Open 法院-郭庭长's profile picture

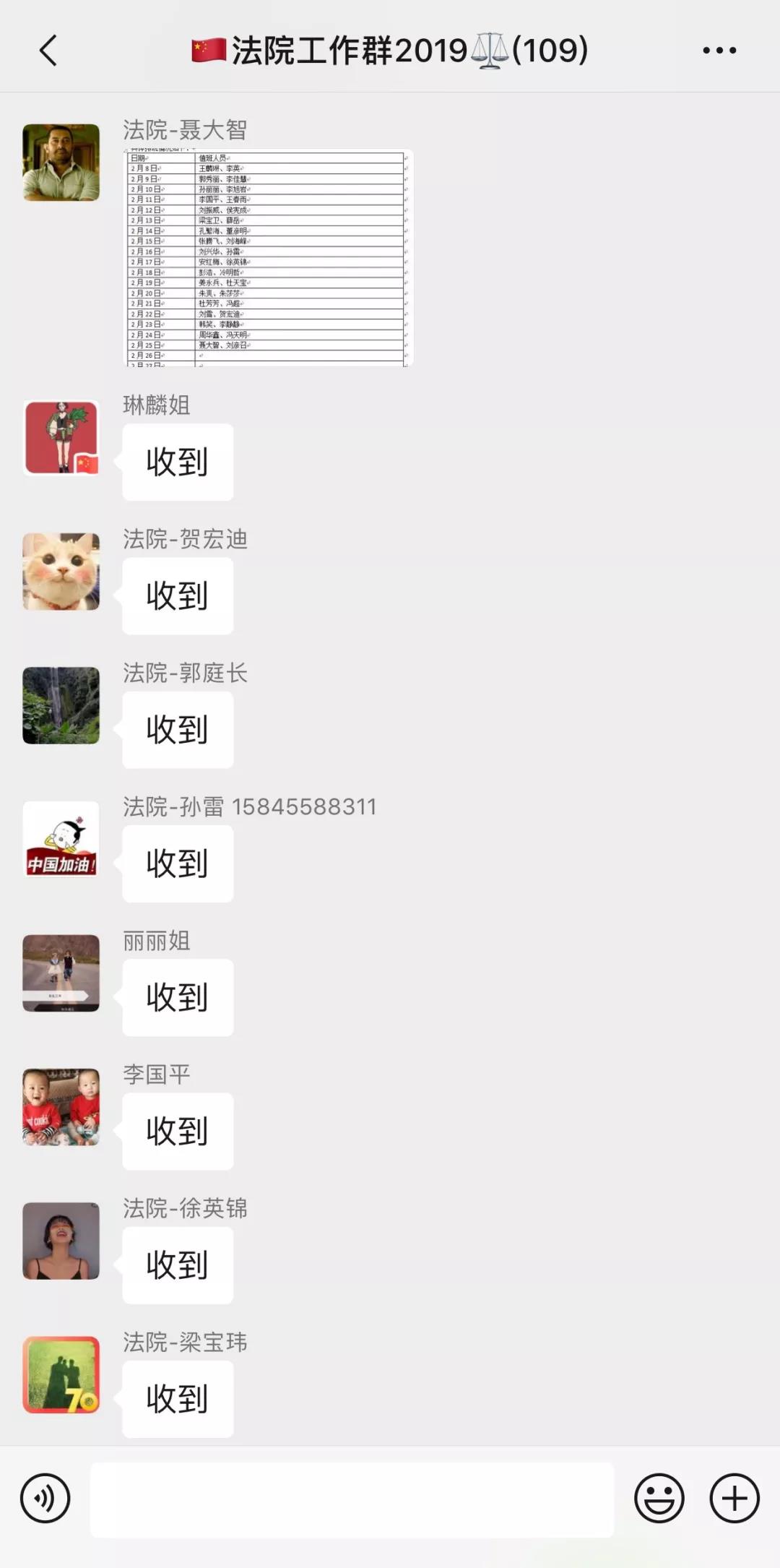click(x=61, y=705)
